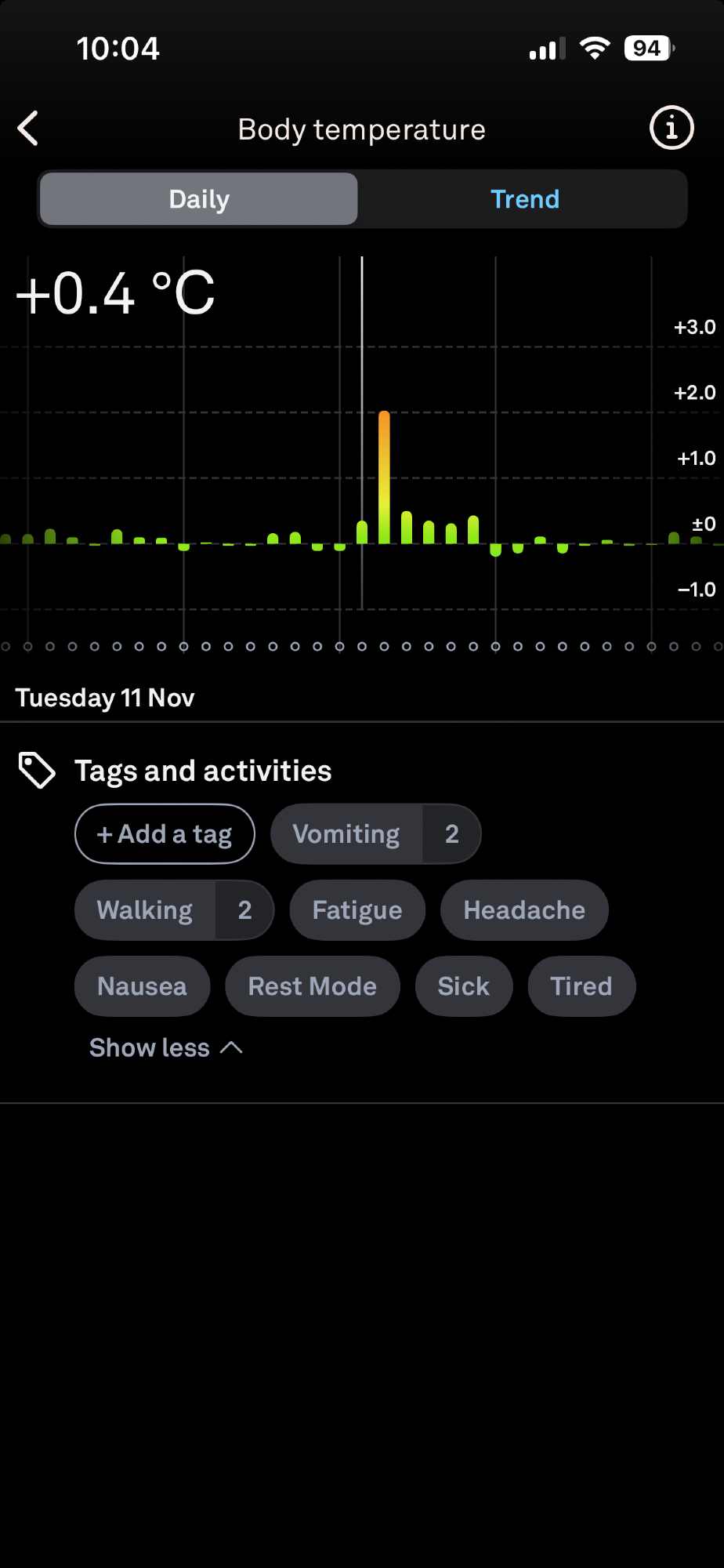Open the body temperature info icon
The image size is (724, 1568).
point(672,128)
